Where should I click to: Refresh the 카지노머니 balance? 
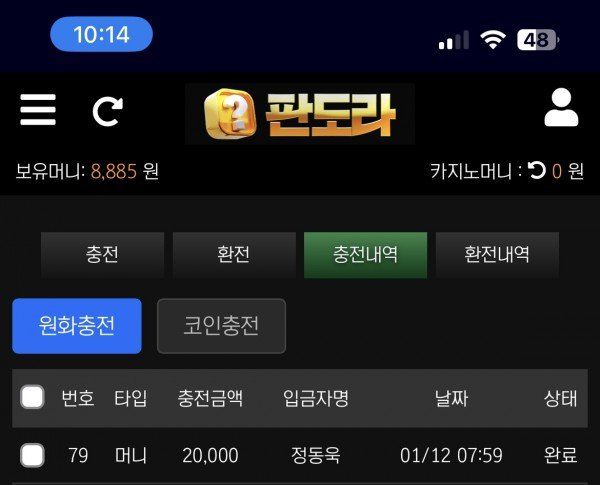pos(537,171)
